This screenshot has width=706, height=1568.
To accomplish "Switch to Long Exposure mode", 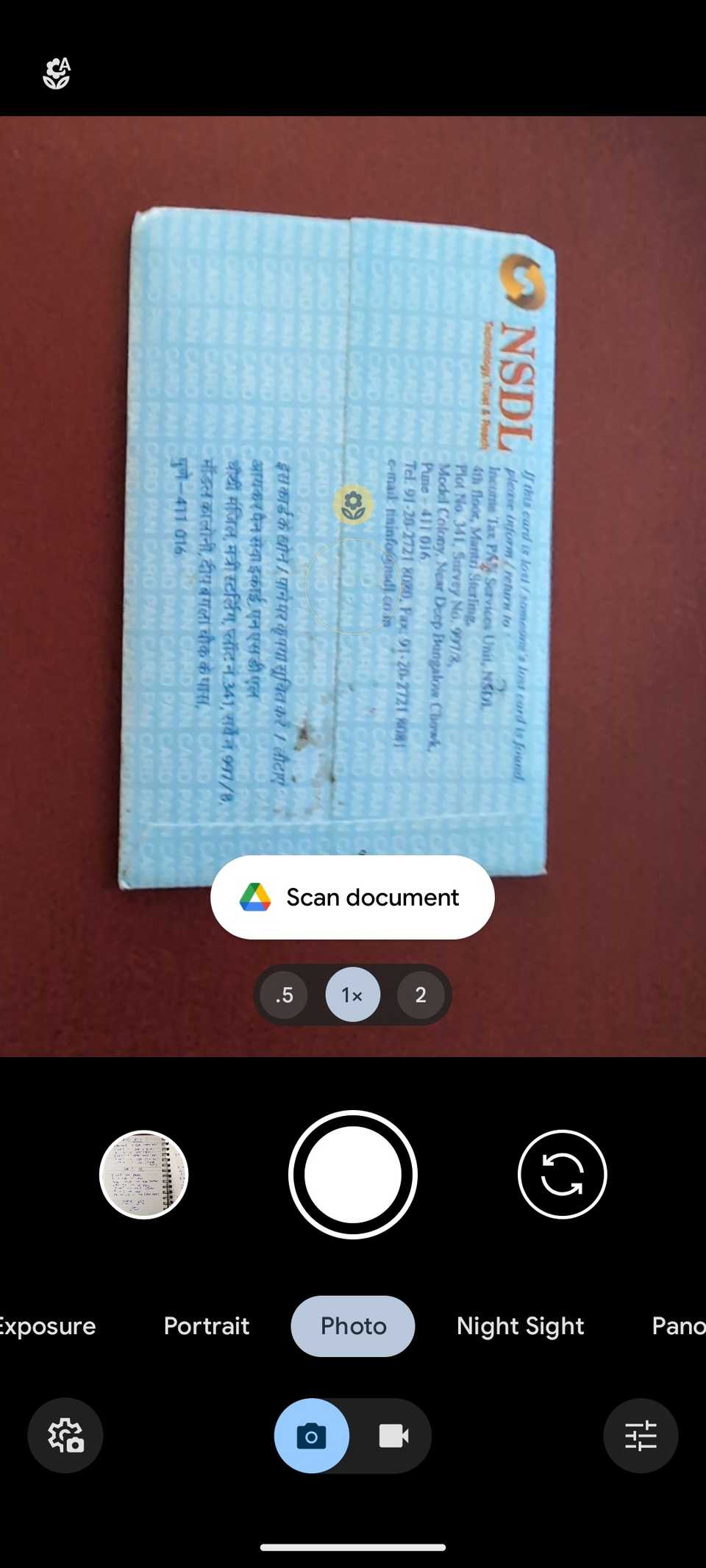I will (x=44, y=1325).
